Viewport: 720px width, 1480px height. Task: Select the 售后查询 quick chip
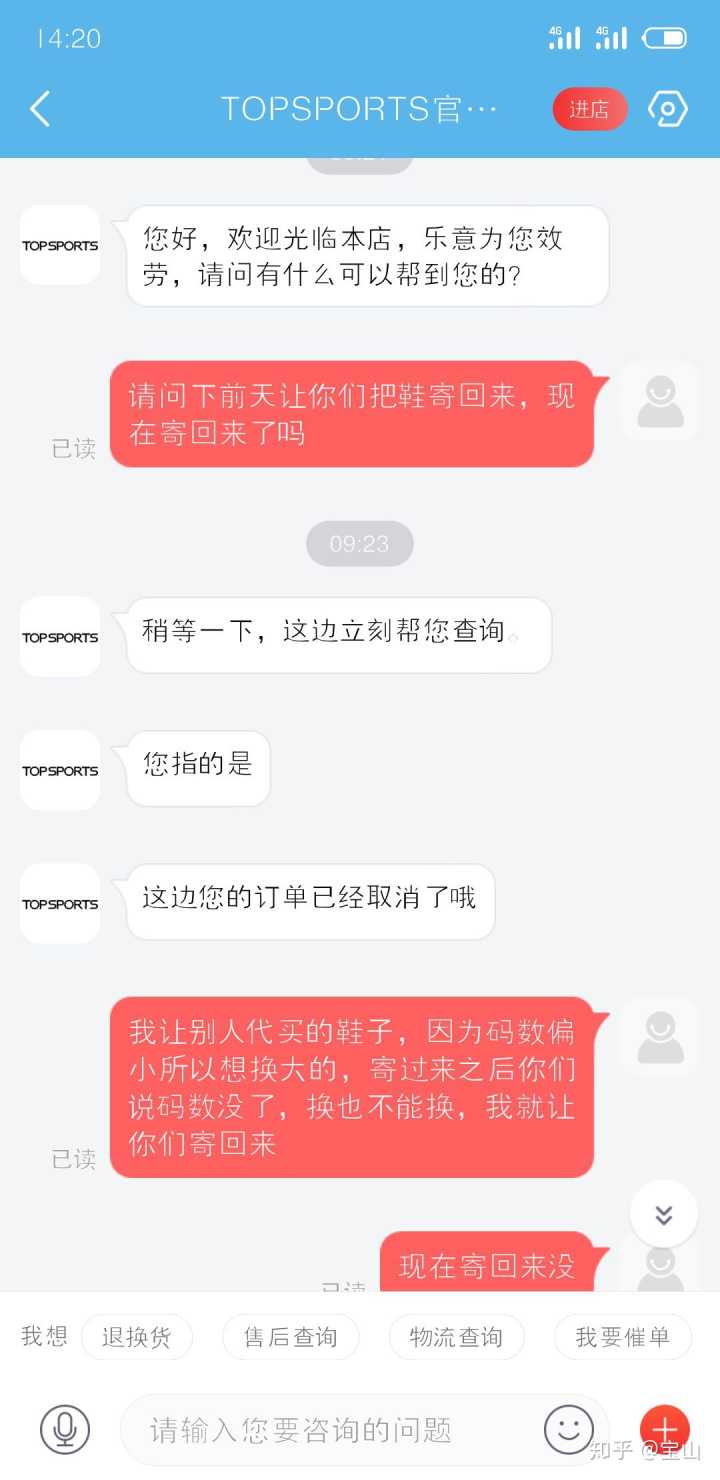point(290,1337)
